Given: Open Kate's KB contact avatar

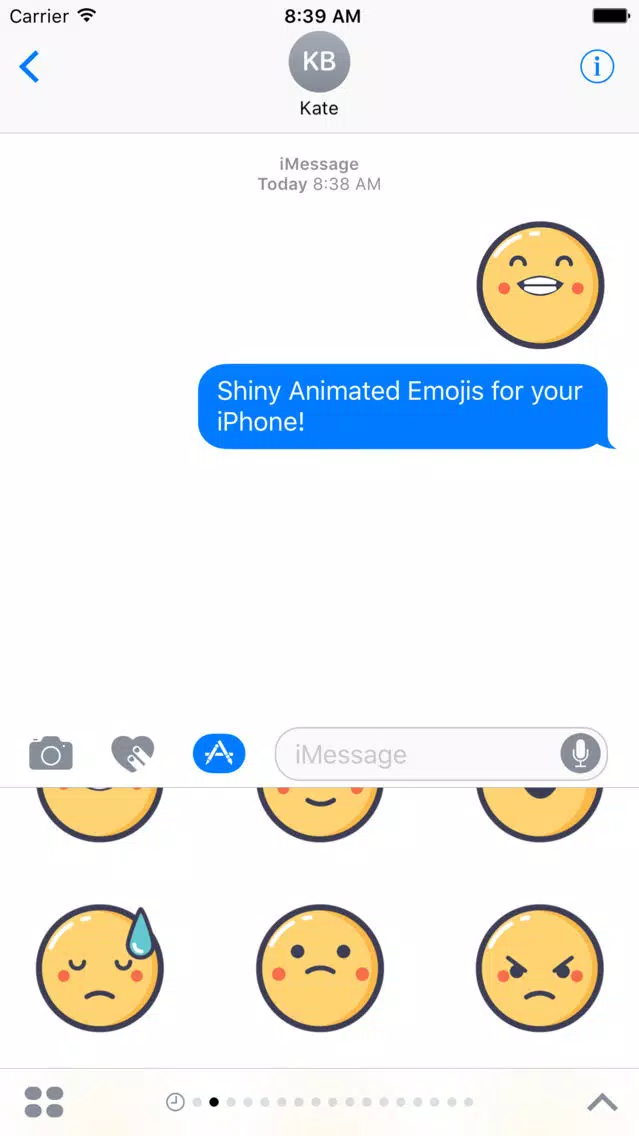Looking at the screenshot, I should click(319, 62).
